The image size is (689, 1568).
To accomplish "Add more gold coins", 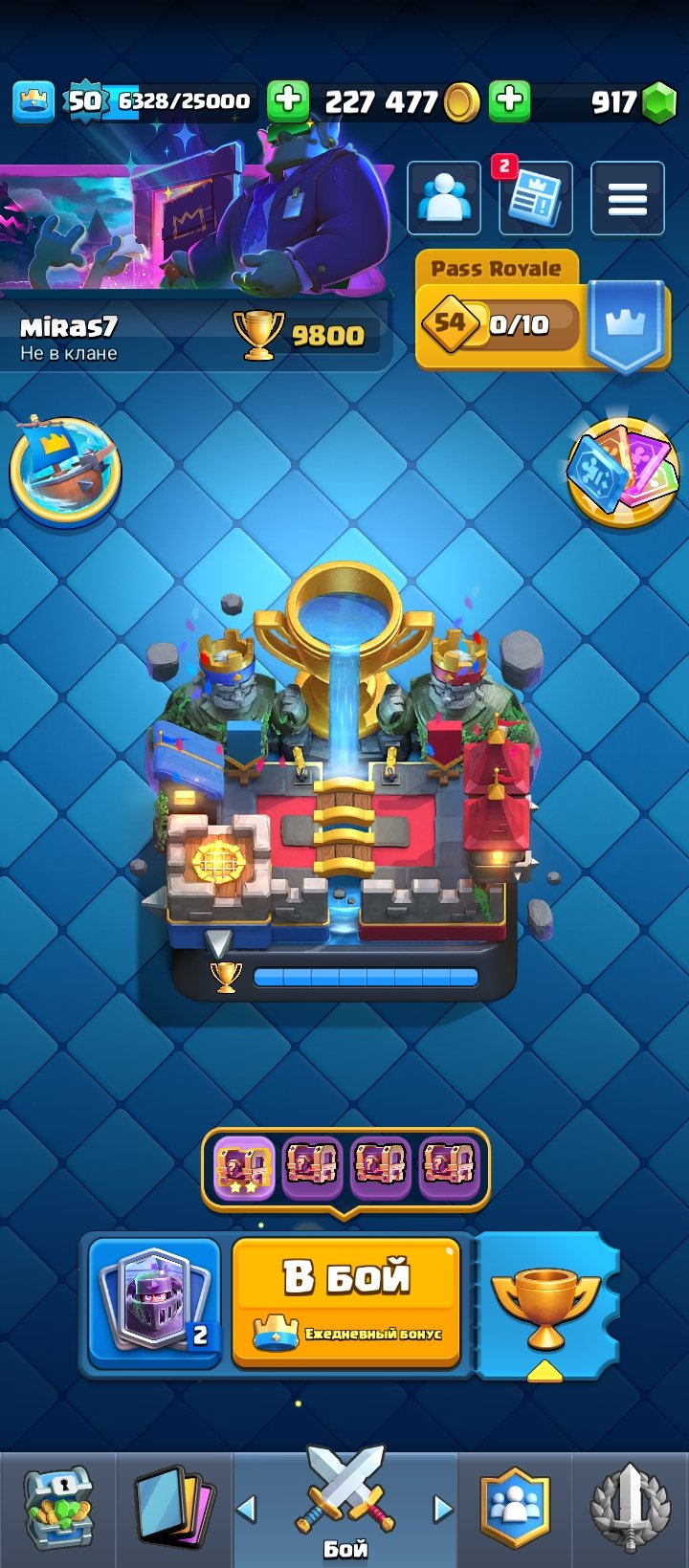I will [287, 99].
